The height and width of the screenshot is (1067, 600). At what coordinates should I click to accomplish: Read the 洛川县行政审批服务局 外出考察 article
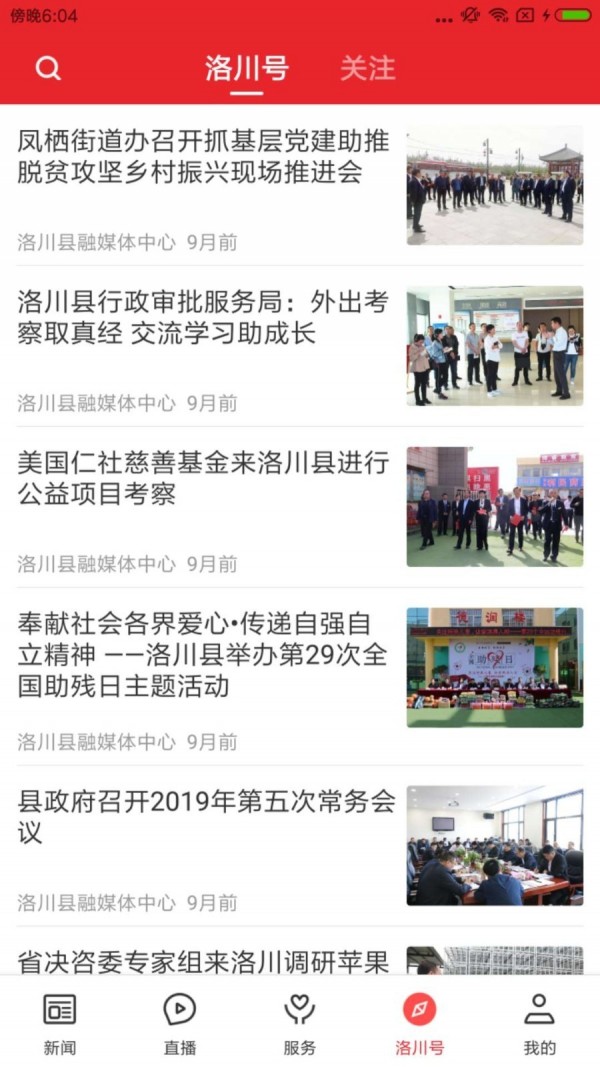coord(204,317)
